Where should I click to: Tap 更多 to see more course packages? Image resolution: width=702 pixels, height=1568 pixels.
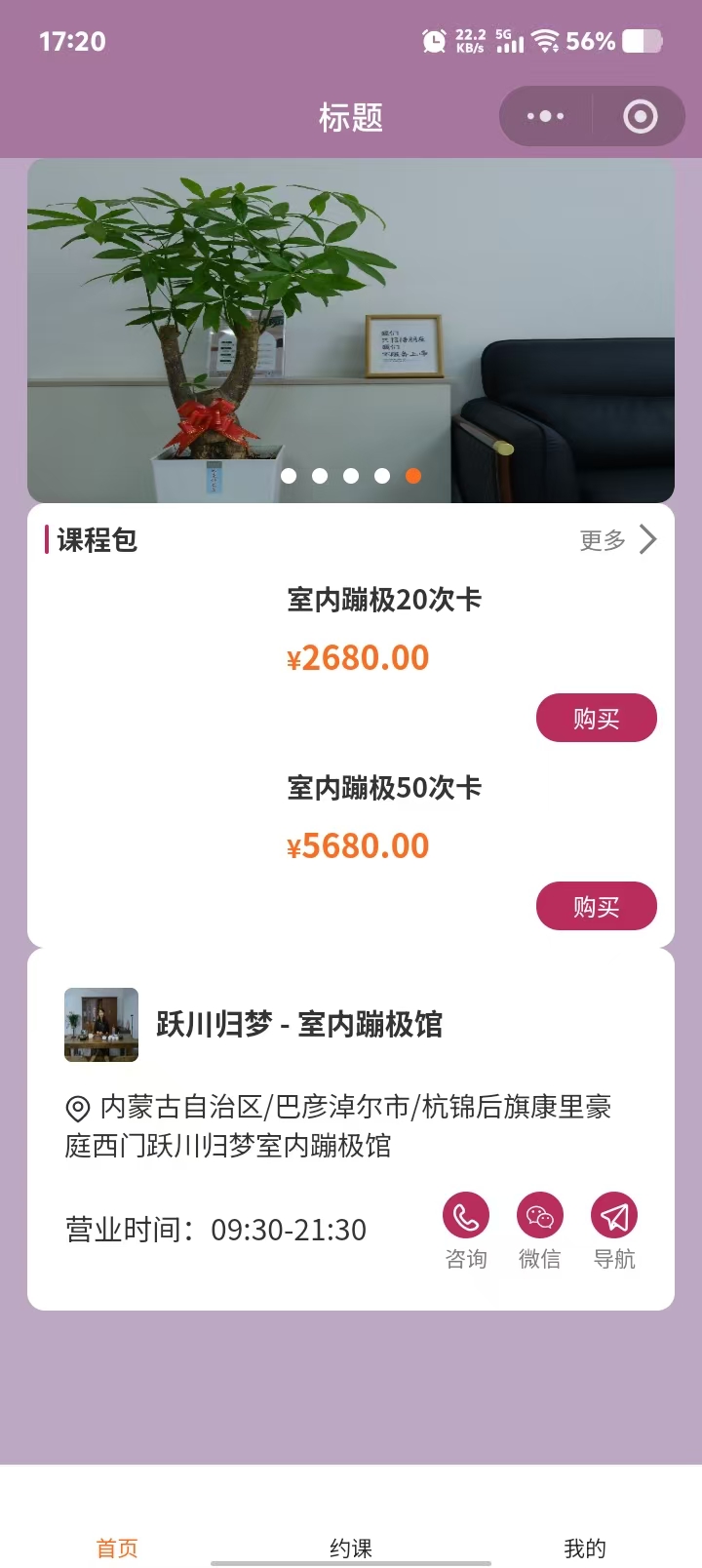click(618, 539)
